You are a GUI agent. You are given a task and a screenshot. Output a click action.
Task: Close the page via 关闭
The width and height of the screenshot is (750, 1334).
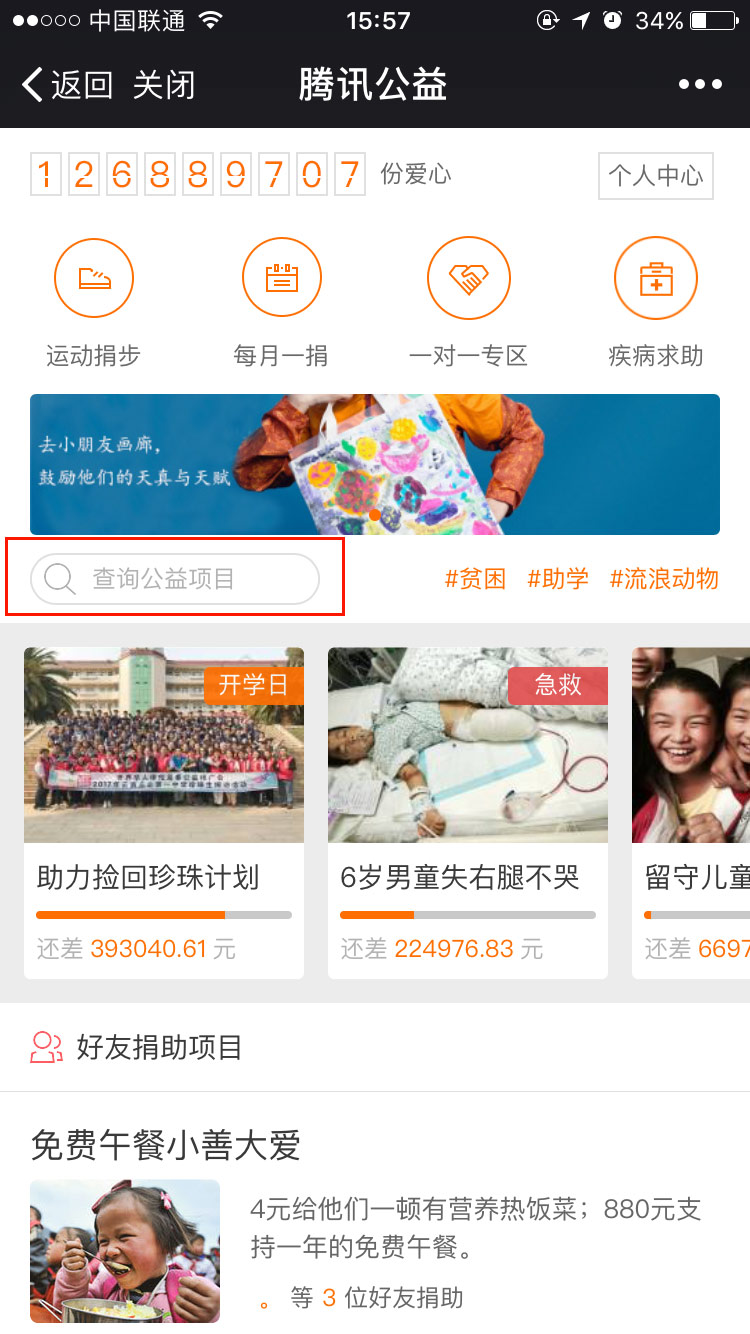click(x=164, y=85)
